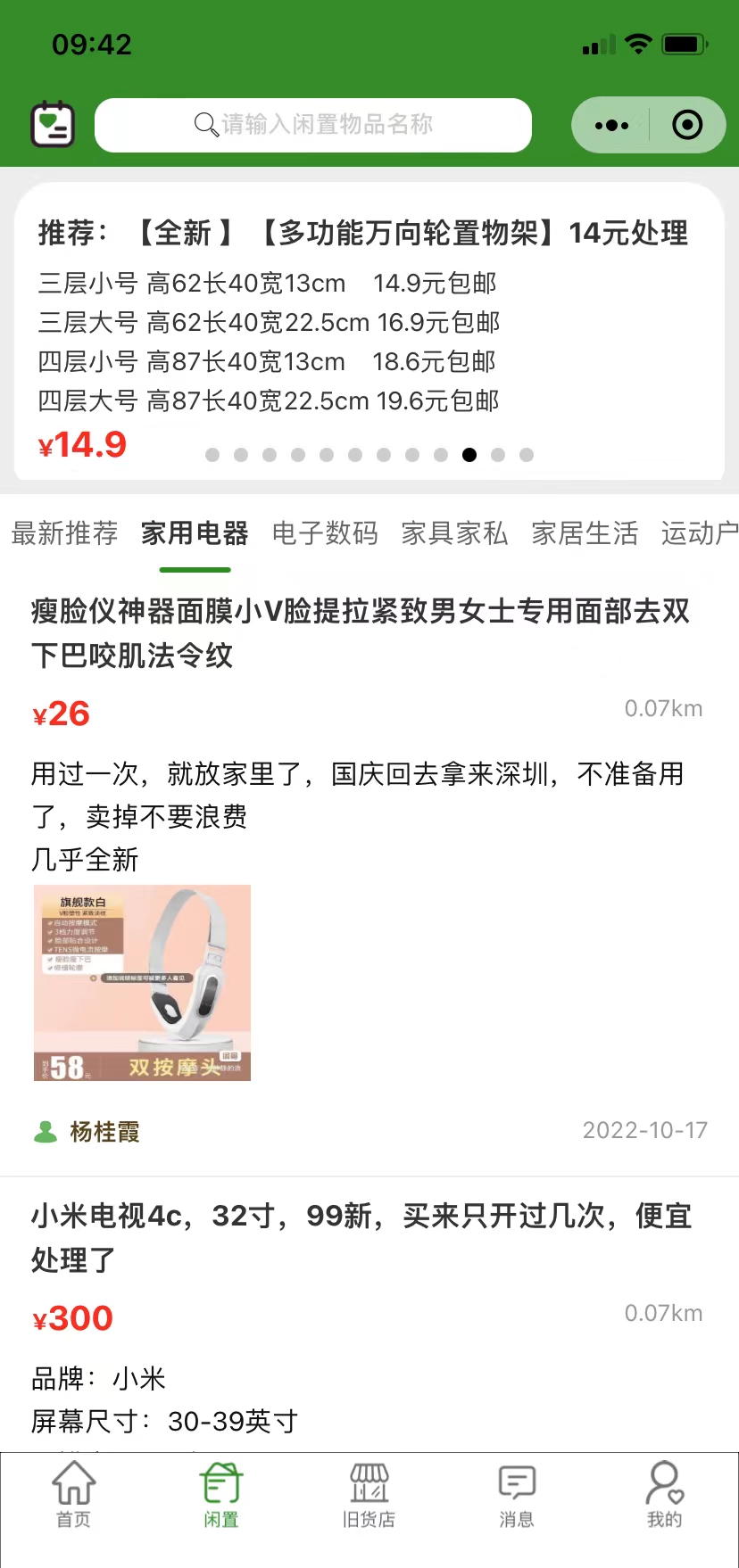Open the calendar checklist icon
This screenshot has width=739, height=1568.
pyautogui.click(x=53, y=125)
